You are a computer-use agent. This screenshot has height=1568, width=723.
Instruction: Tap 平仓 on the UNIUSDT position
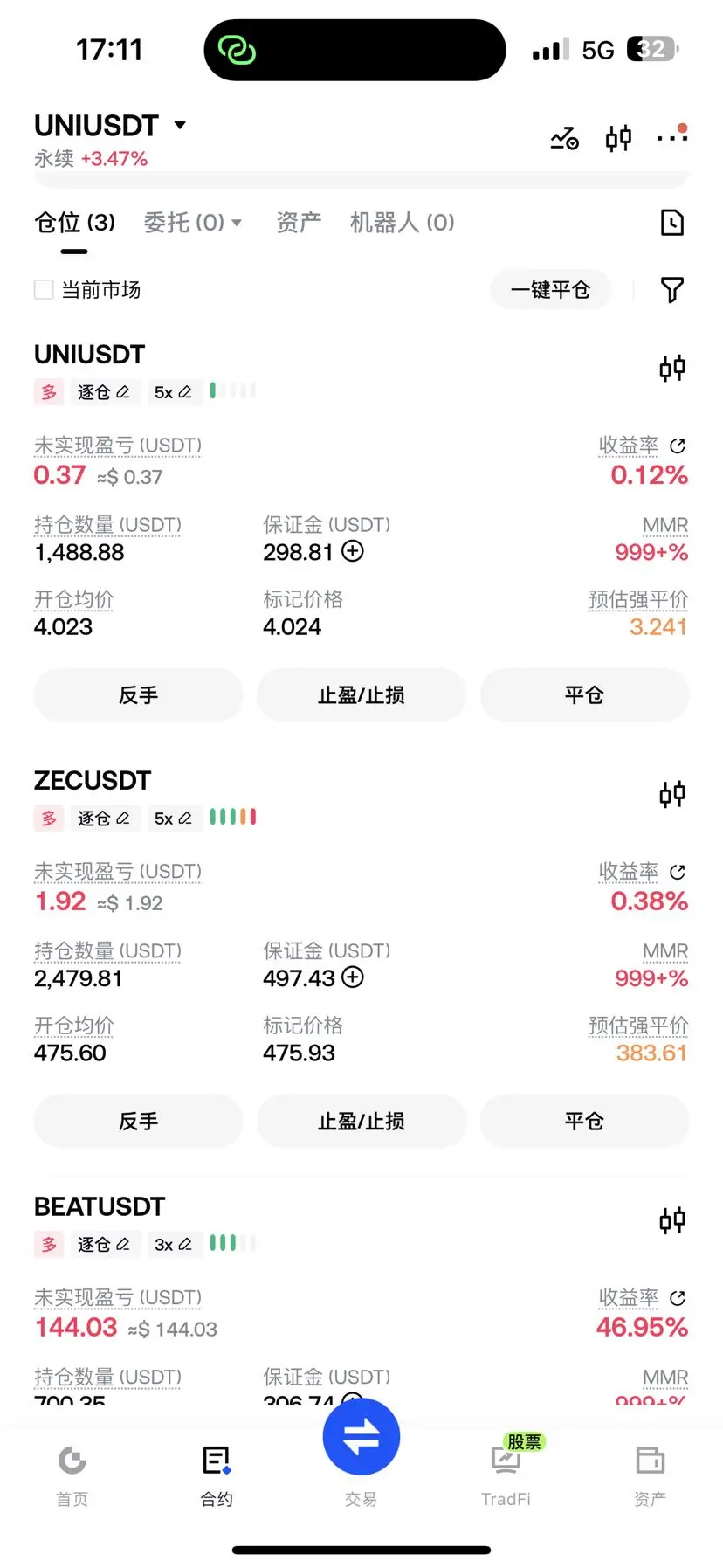[584, 695]
